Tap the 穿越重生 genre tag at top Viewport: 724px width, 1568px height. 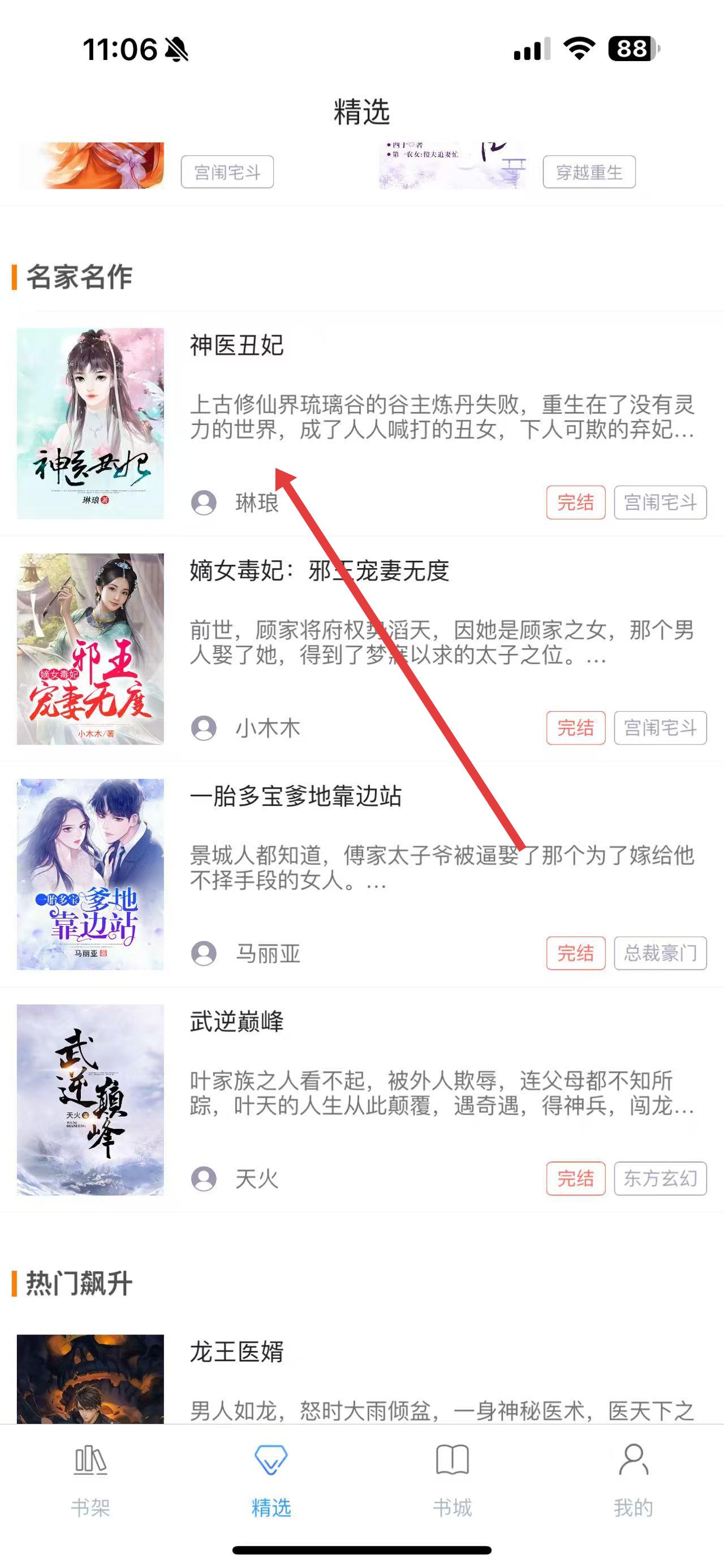pos(589,172)
